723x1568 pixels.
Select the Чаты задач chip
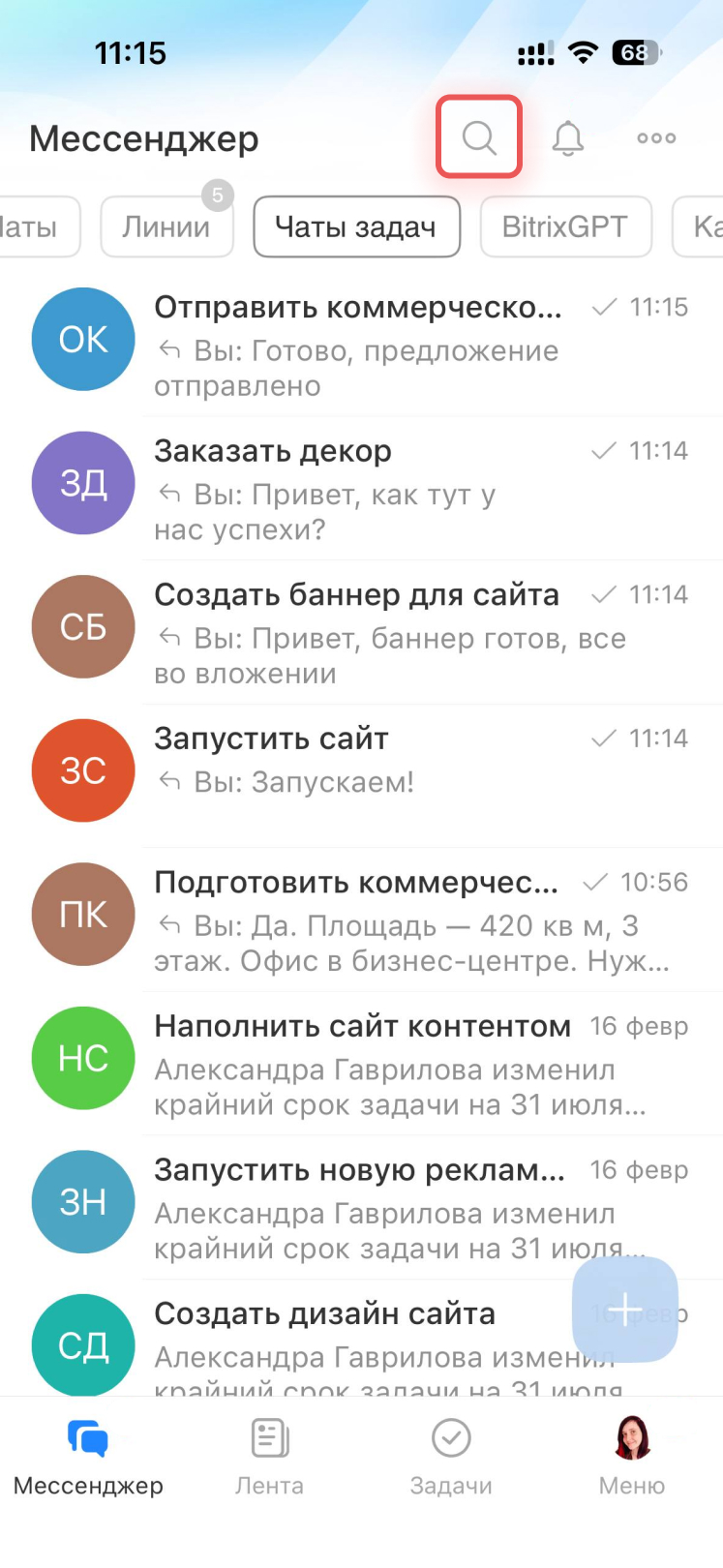(356, 227)
